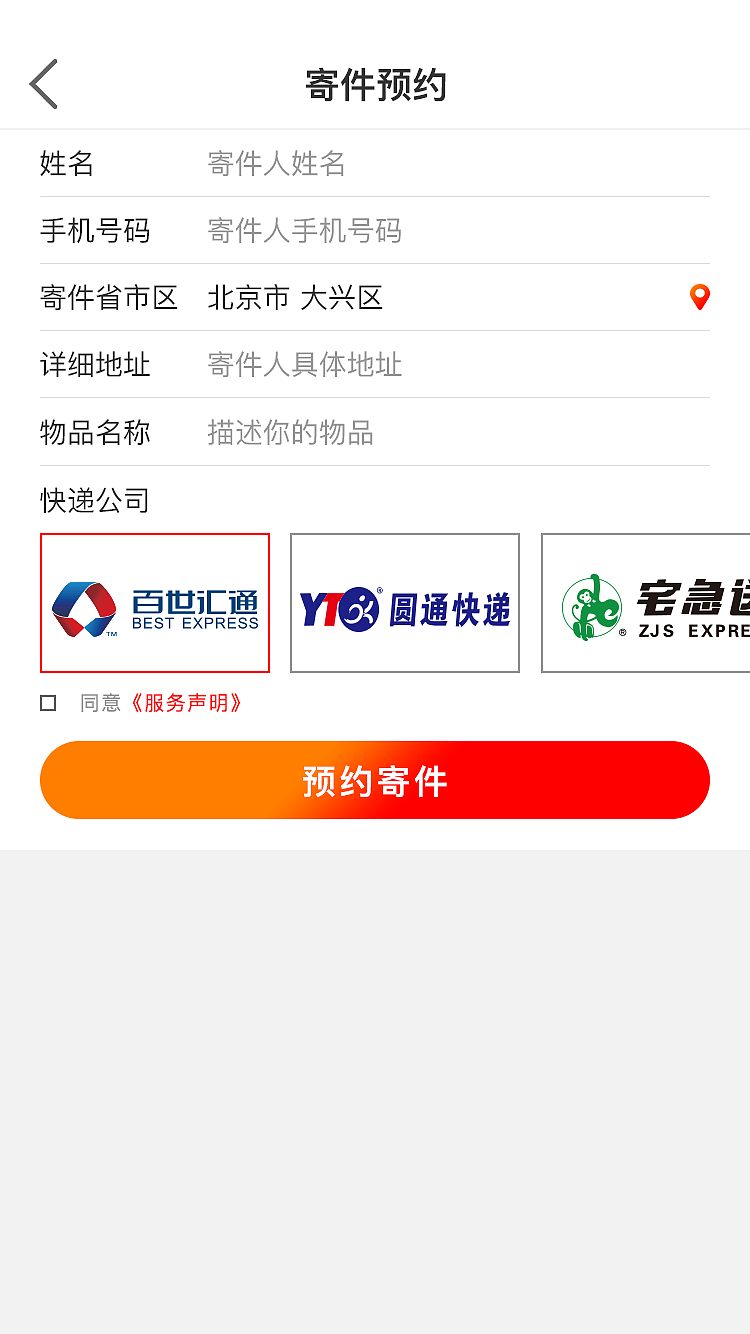Tap the 寄件人手机号码 phone field

(x=300, y=231)
